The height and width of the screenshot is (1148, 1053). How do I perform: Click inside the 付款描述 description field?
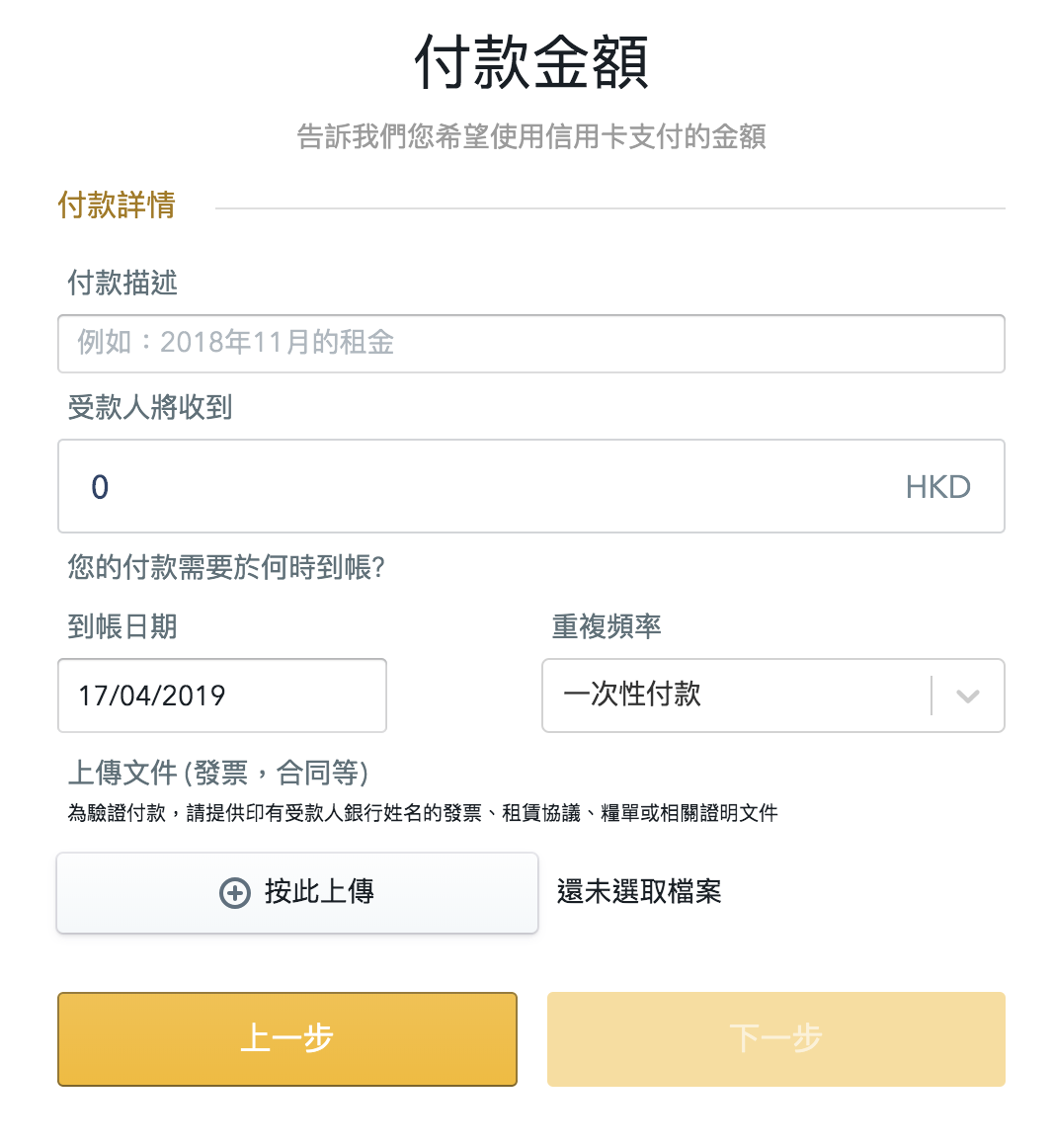(x=531, y=343)
